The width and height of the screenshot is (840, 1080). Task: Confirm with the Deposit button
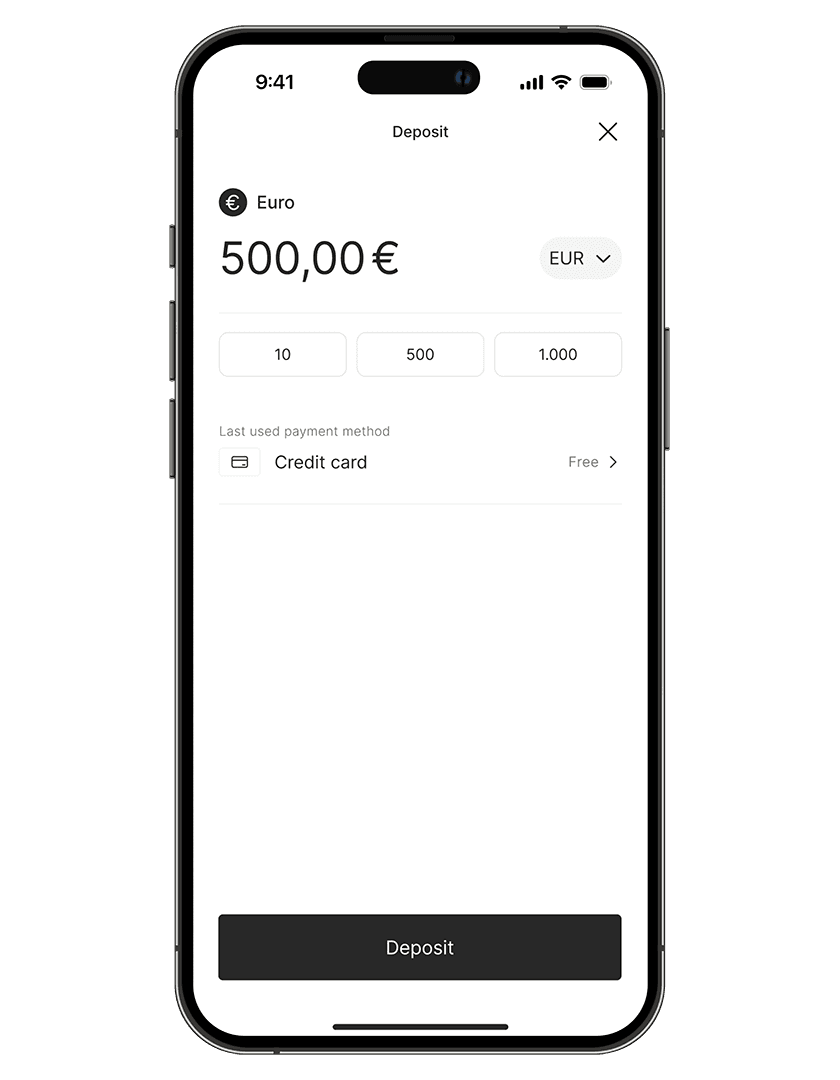420,947
